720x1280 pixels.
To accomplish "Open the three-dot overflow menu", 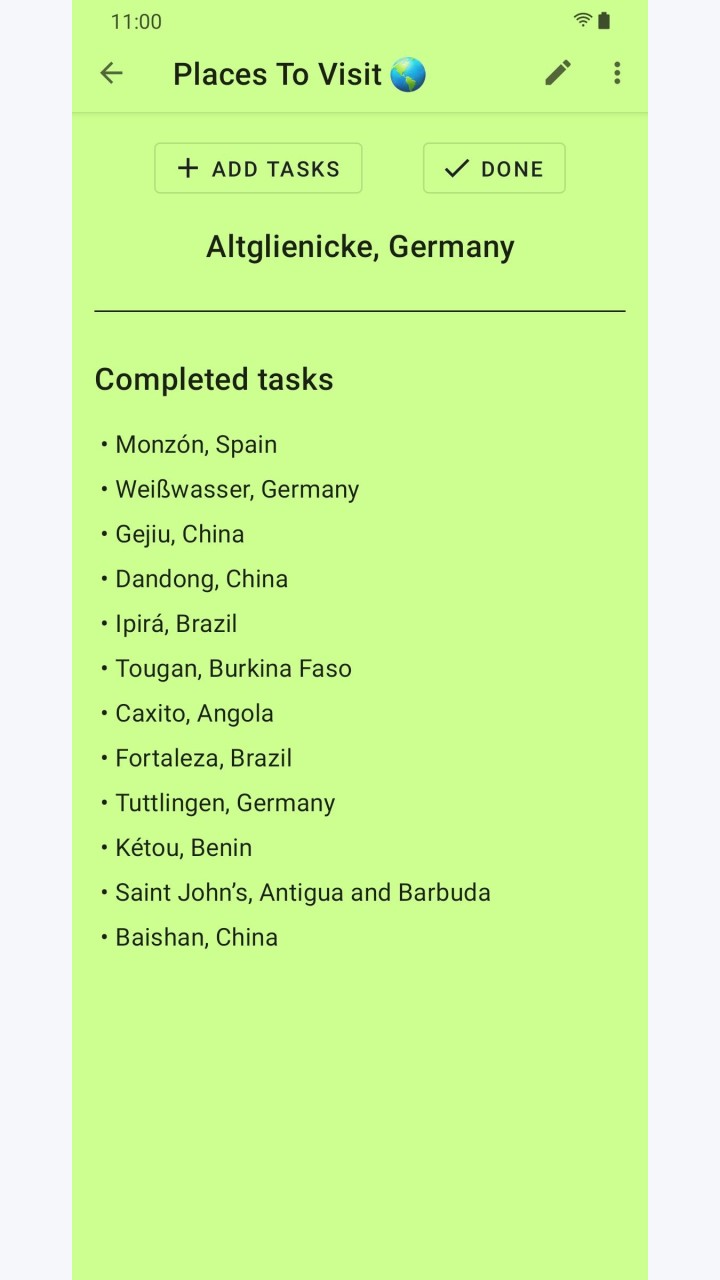I will point(617,73).
